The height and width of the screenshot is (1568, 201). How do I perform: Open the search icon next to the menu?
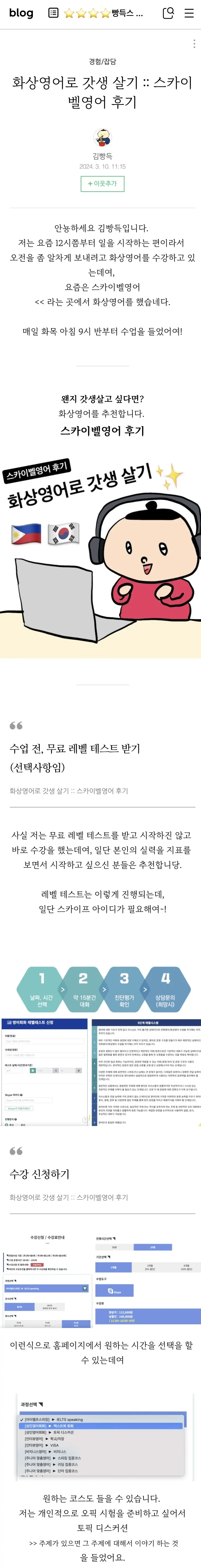click(168, 13)
